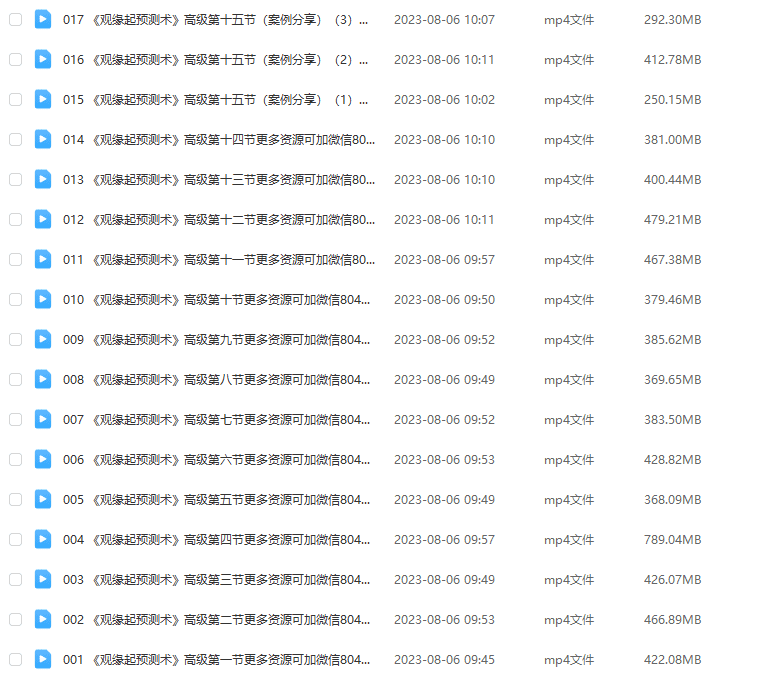Tick the checkbox next to file 014
This screenshot has height=693, width=761.
tap(15, 140)
